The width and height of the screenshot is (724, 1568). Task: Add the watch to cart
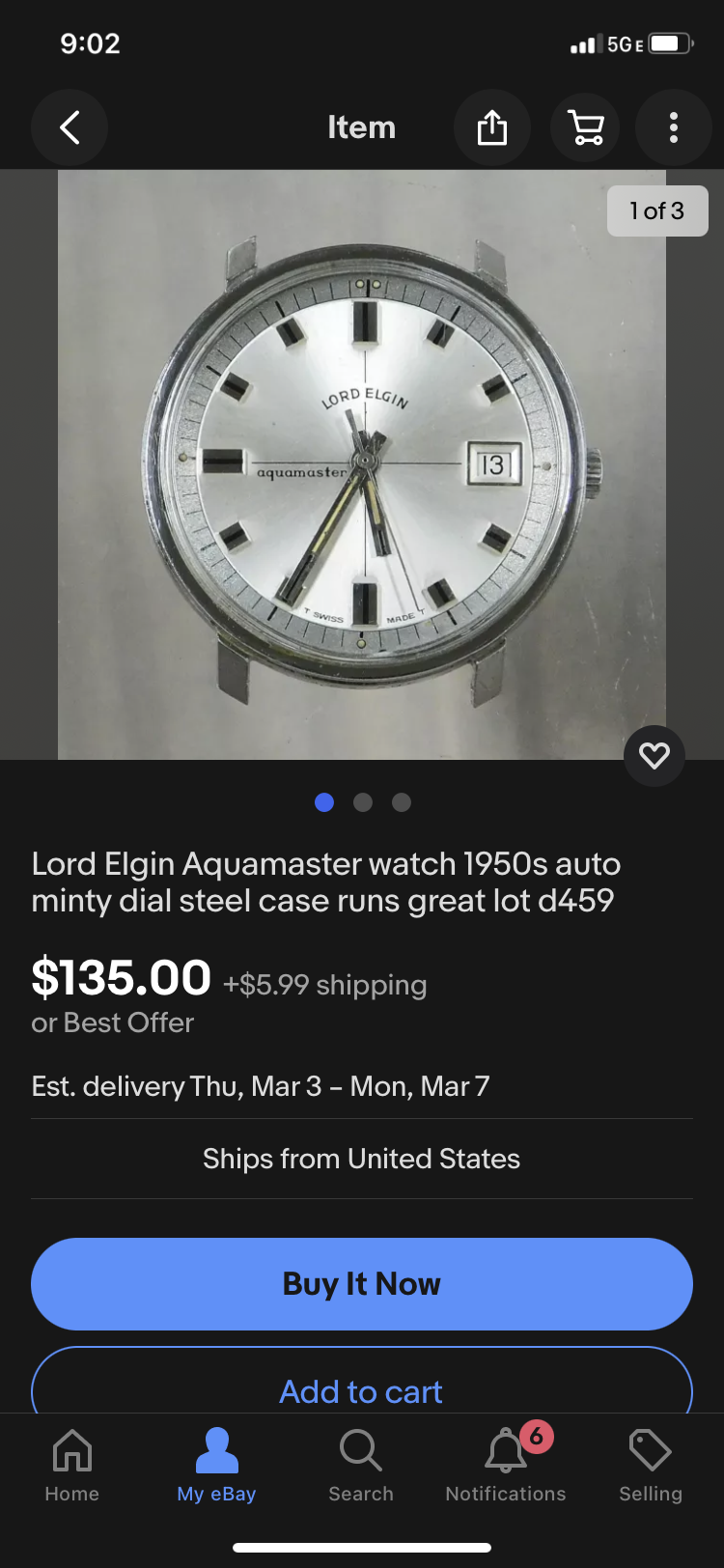pos(362,1386)
